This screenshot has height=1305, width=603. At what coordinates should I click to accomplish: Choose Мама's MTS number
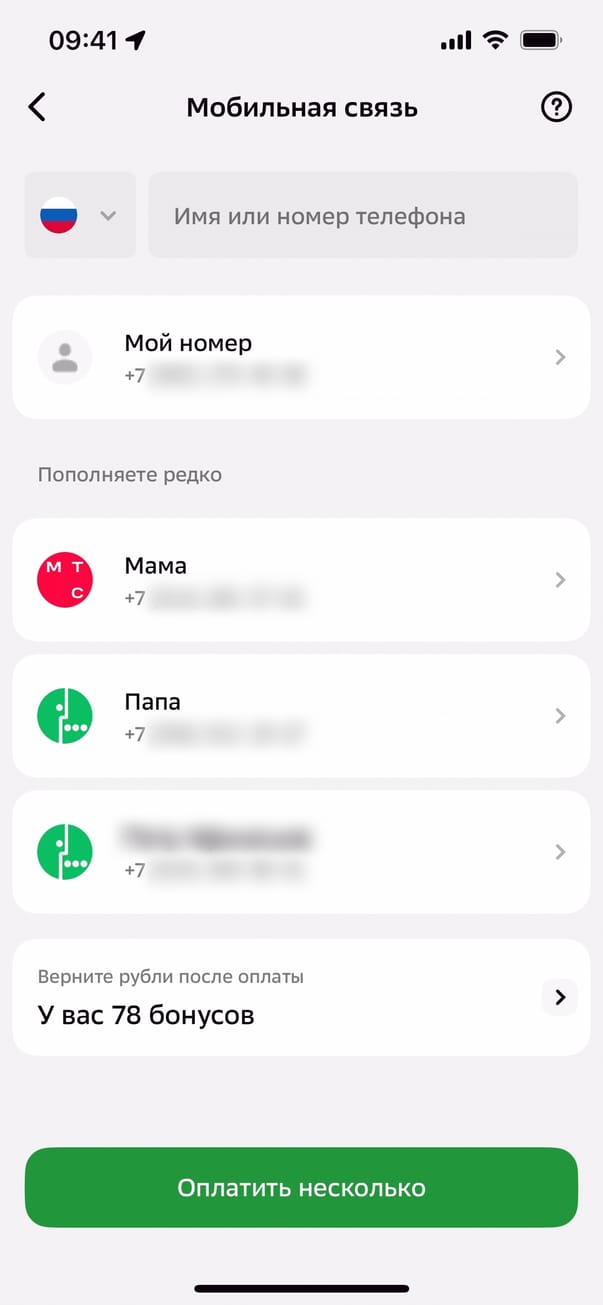(x=300, y=580)
